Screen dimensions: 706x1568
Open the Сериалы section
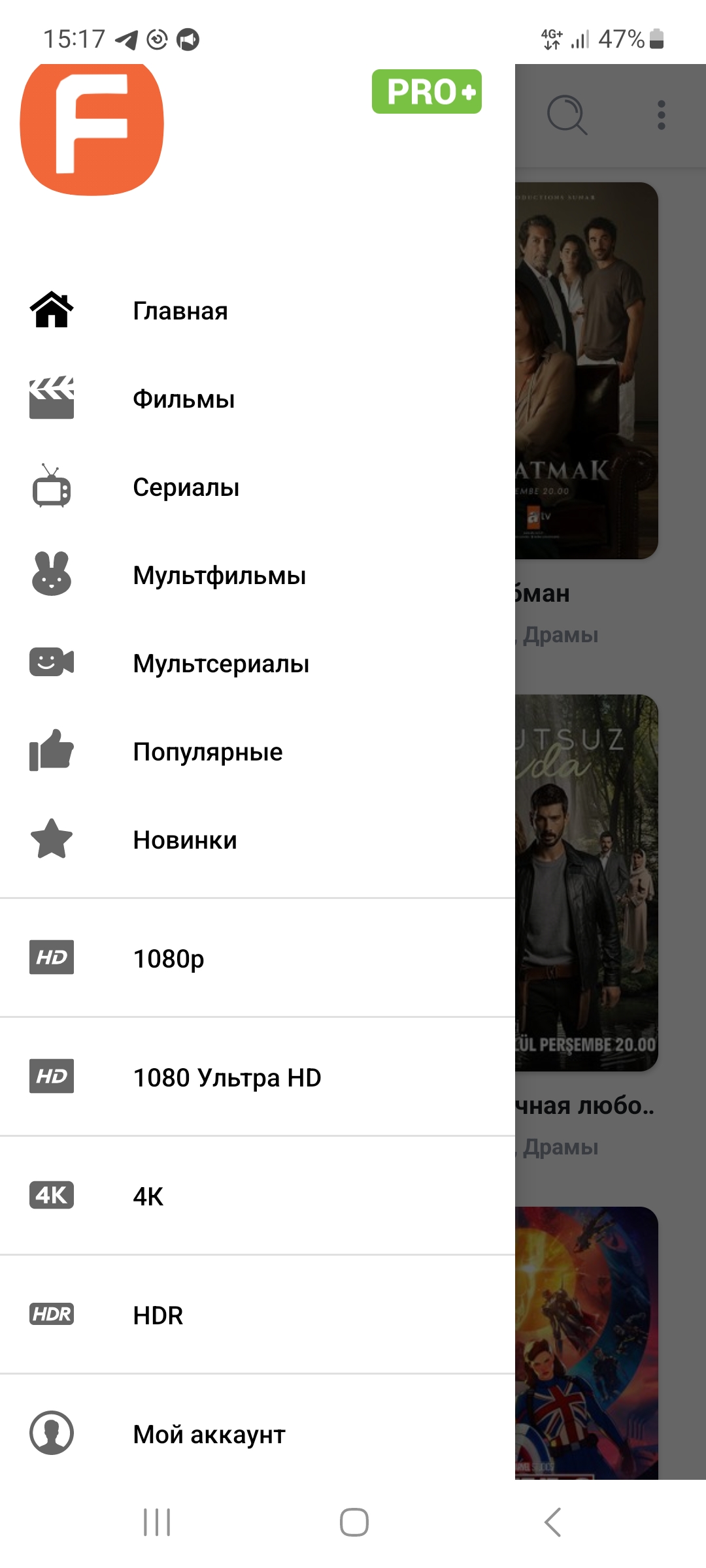[186, 487]
